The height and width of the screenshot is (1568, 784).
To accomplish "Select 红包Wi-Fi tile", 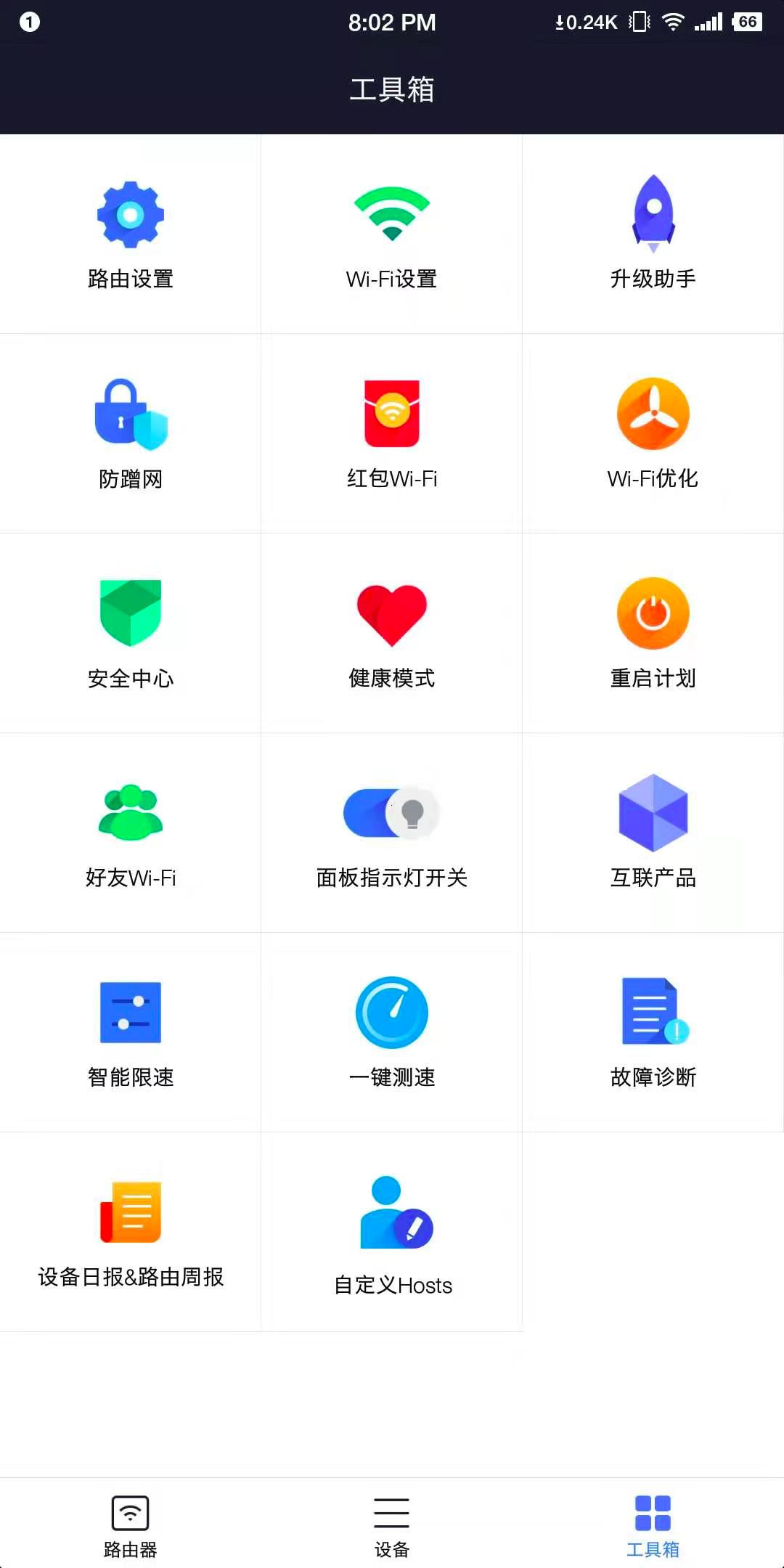I will click(392, 434).
